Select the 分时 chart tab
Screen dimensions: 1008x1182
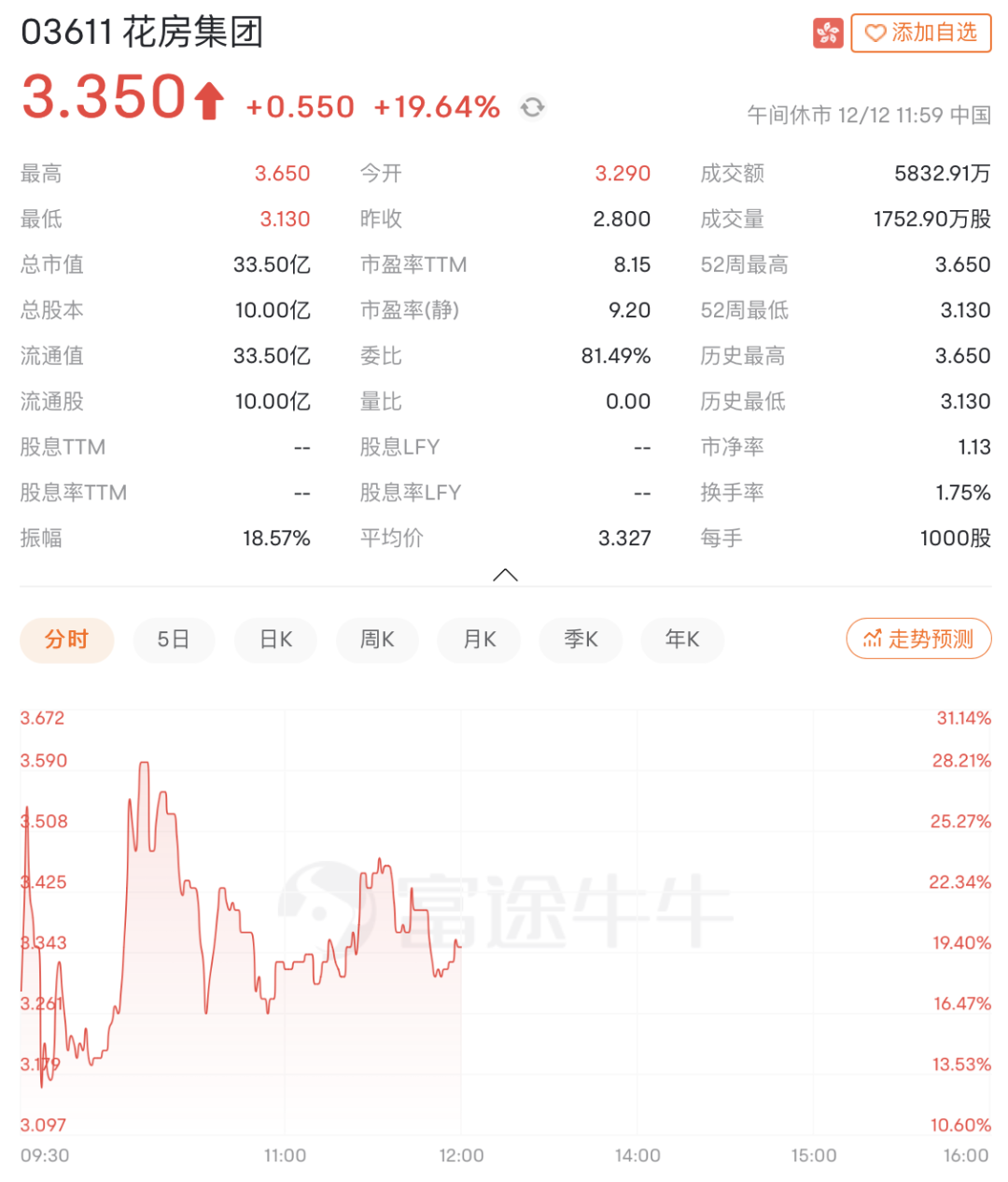[x=66, y=640]
